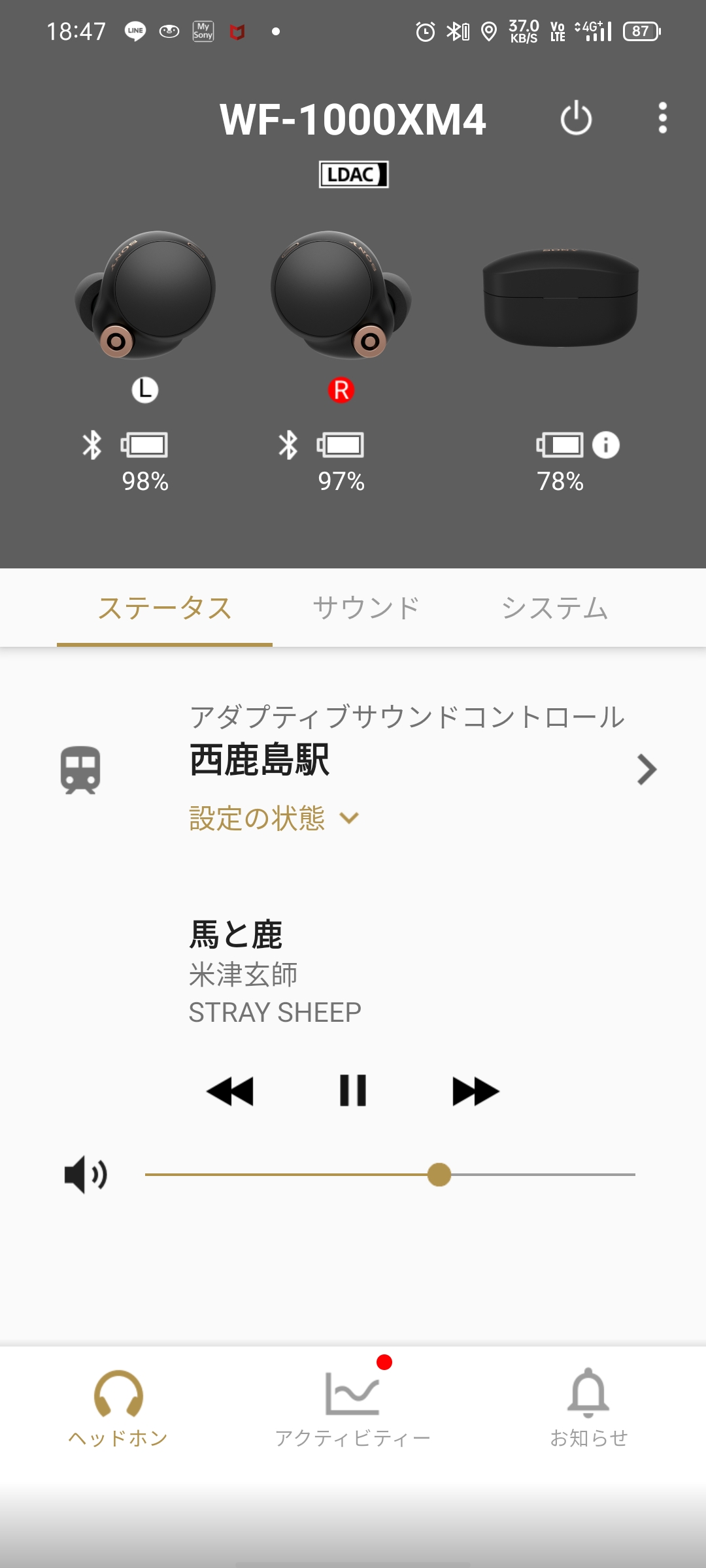Image resolution: width=706 pixels, height=1568 pixels.
Task: Switch to the サウンド tab
Action: click(x=365, y=608)
